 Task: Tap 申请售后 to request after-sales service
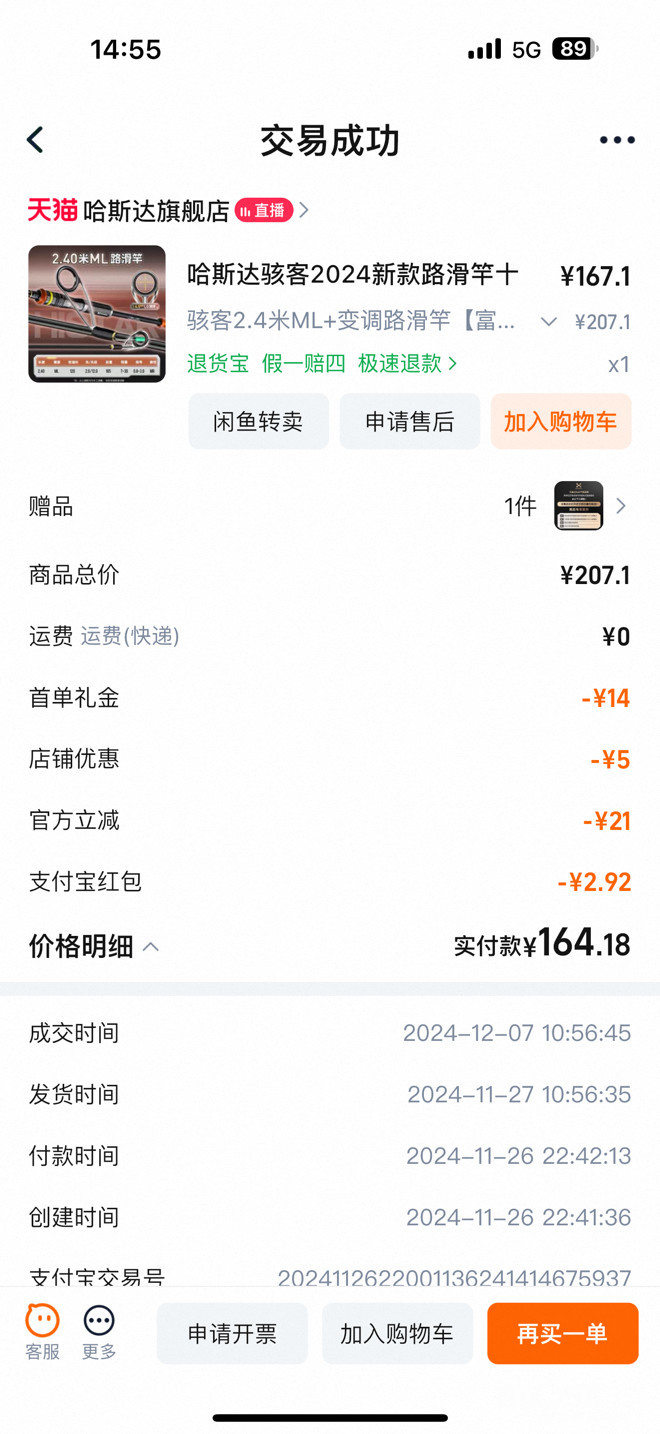pos(409,422)
